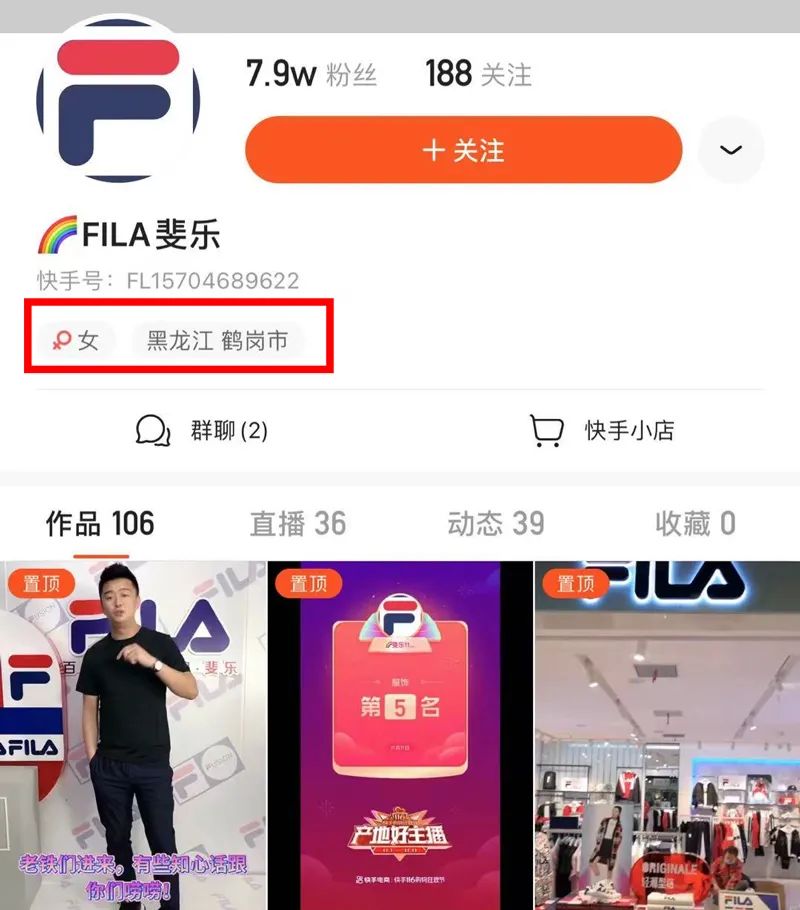Click the 置顶 badge on the FILA store video
The width and height of the screenshot is (800, 910).
point(577,581)
